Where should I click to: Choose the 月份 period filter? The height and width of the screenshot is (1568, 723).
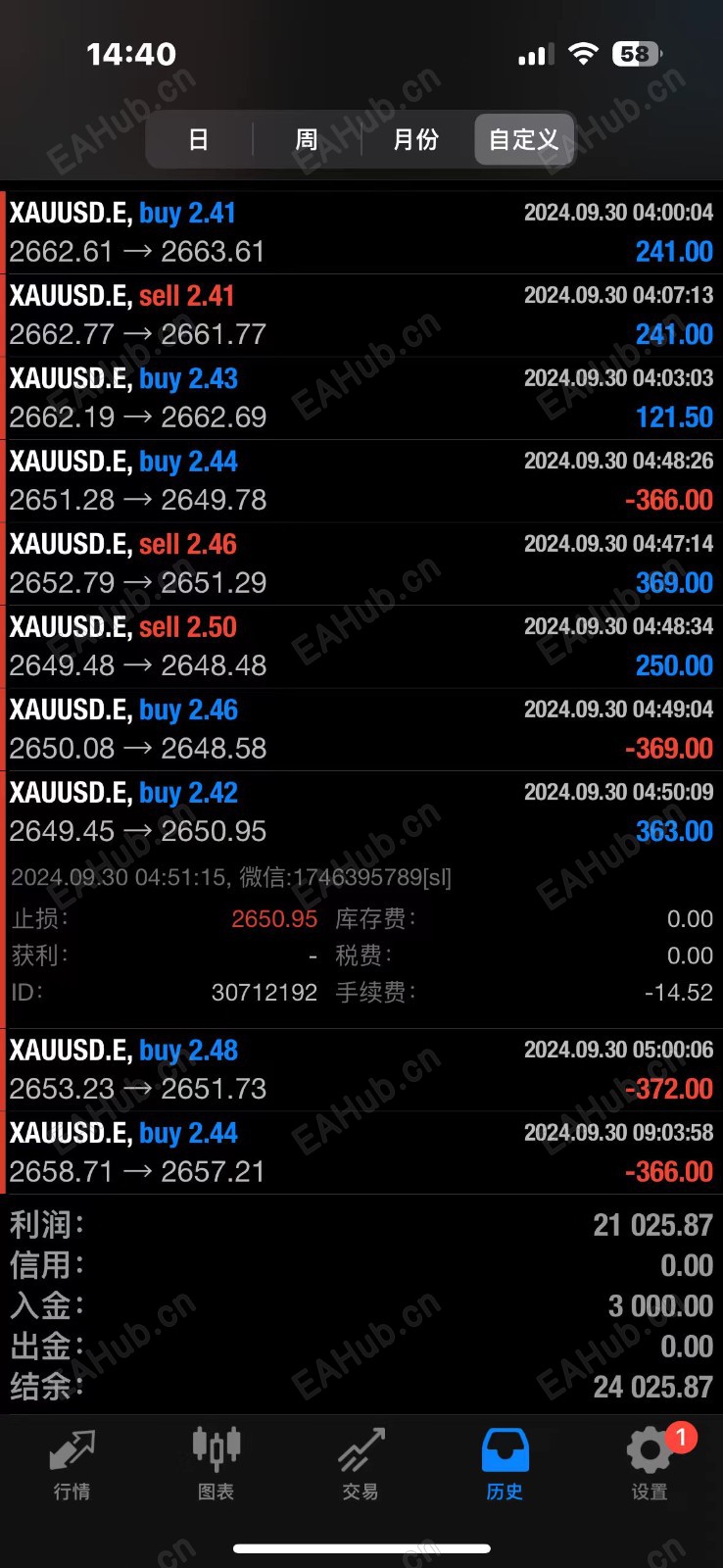415,140
